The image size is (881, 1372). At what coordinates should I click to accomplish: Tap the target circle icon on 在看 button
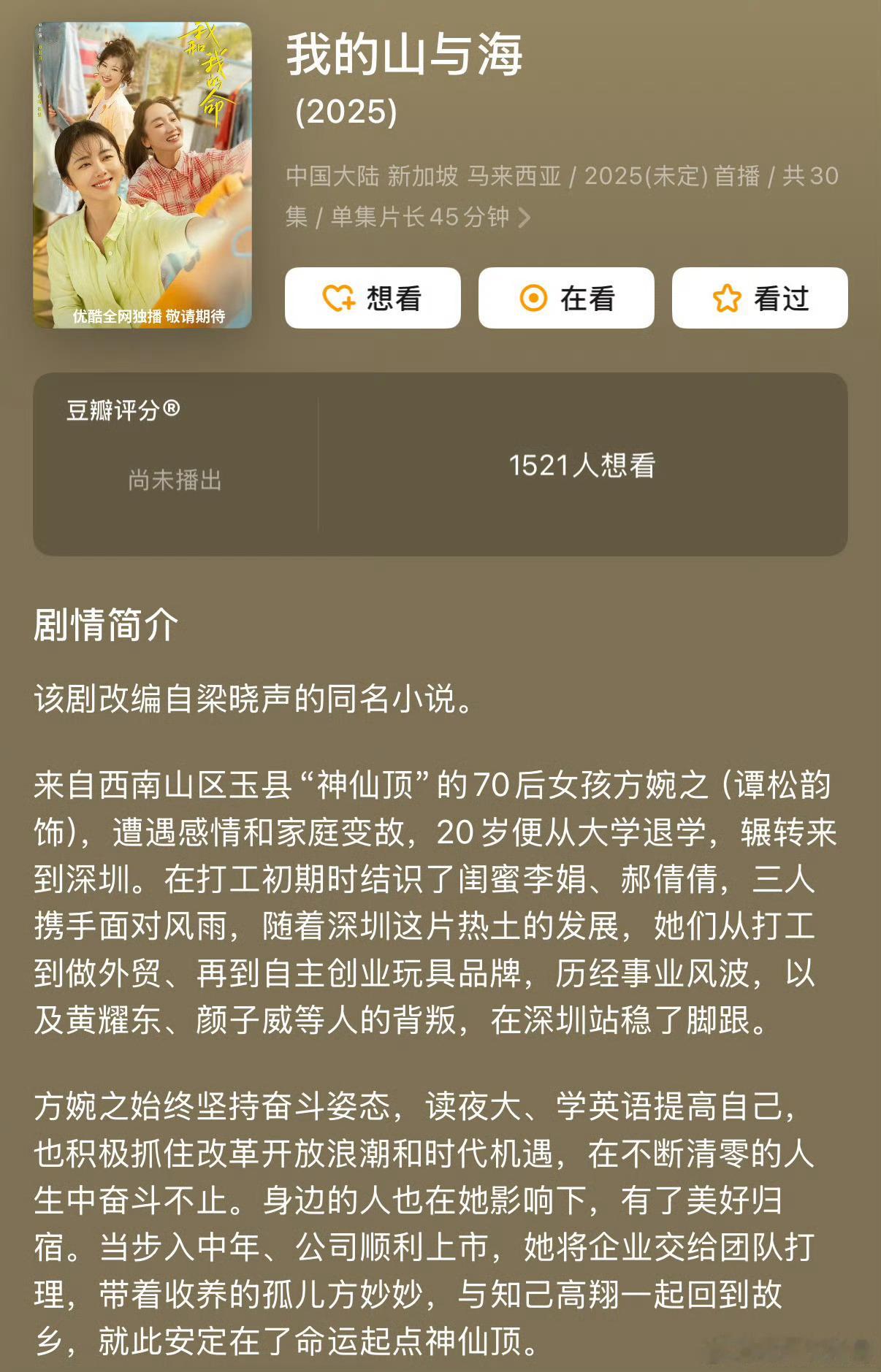535,298
